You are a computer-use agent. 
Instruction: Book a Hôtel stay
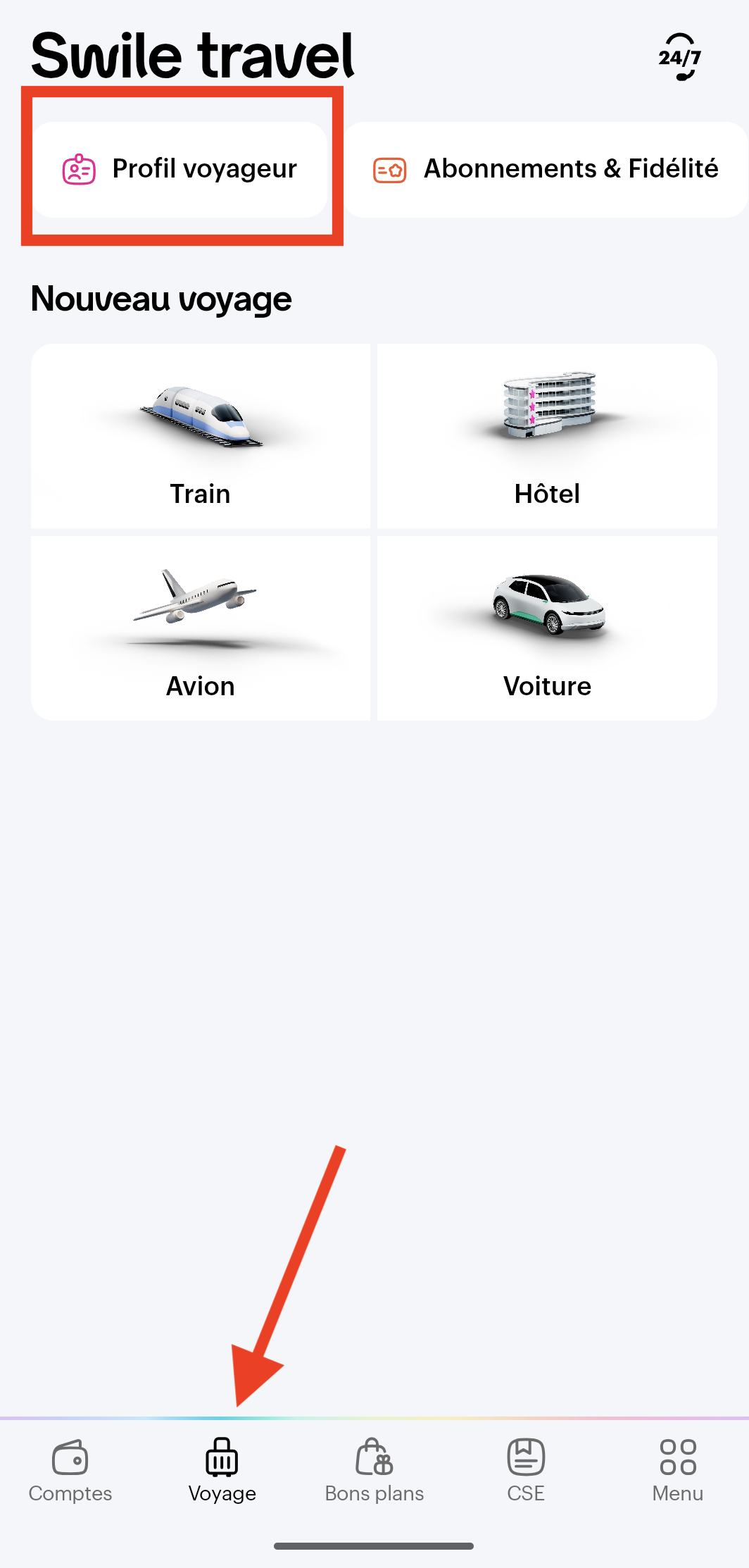pos(547,436)
